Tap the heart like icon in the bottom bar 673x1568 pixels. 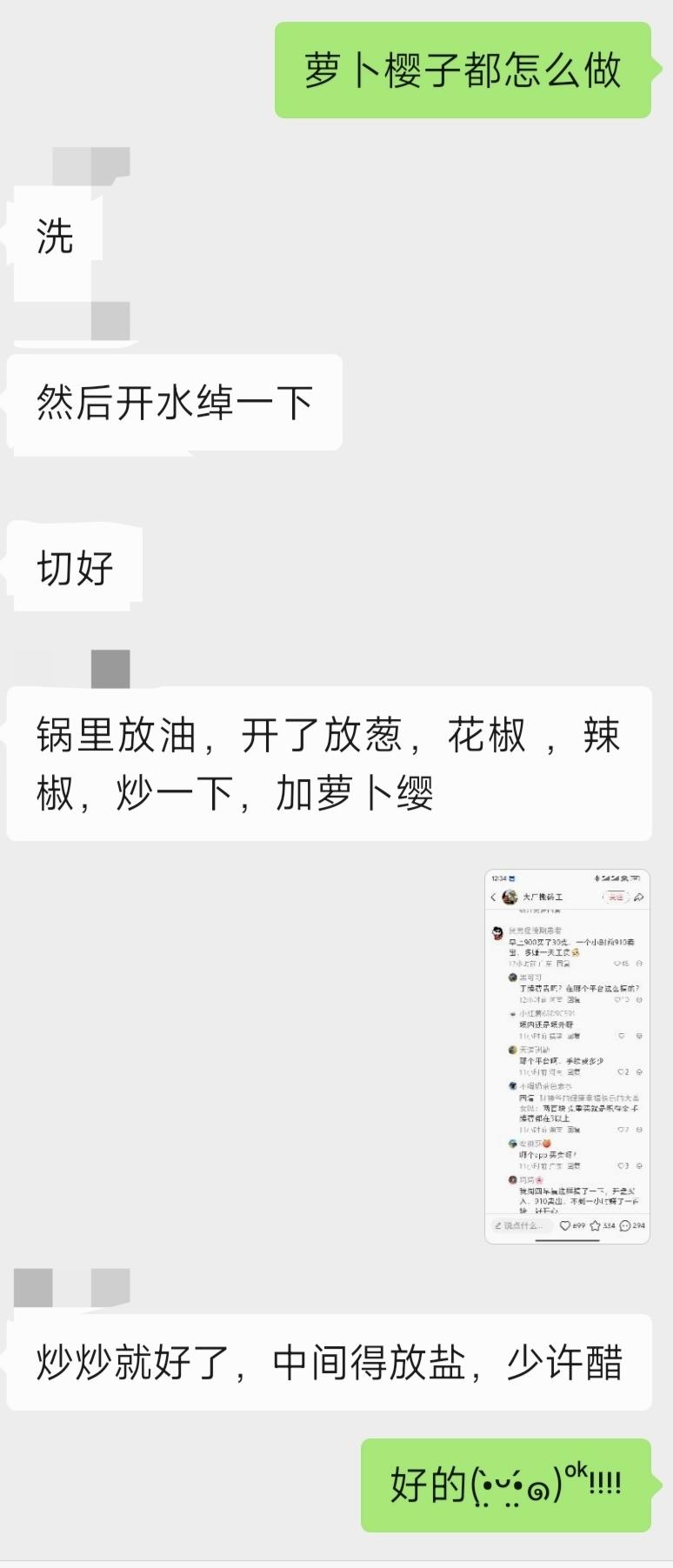pos(565,1225)
